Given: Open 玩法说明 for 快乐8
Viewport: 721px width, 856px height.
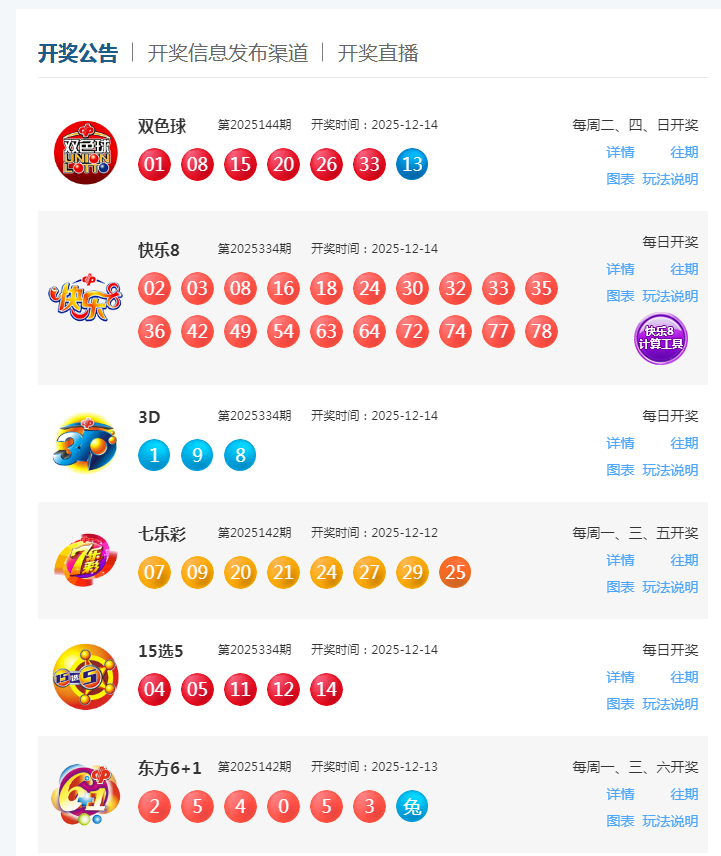Looking at the screenshot, I should pos(670,296).
